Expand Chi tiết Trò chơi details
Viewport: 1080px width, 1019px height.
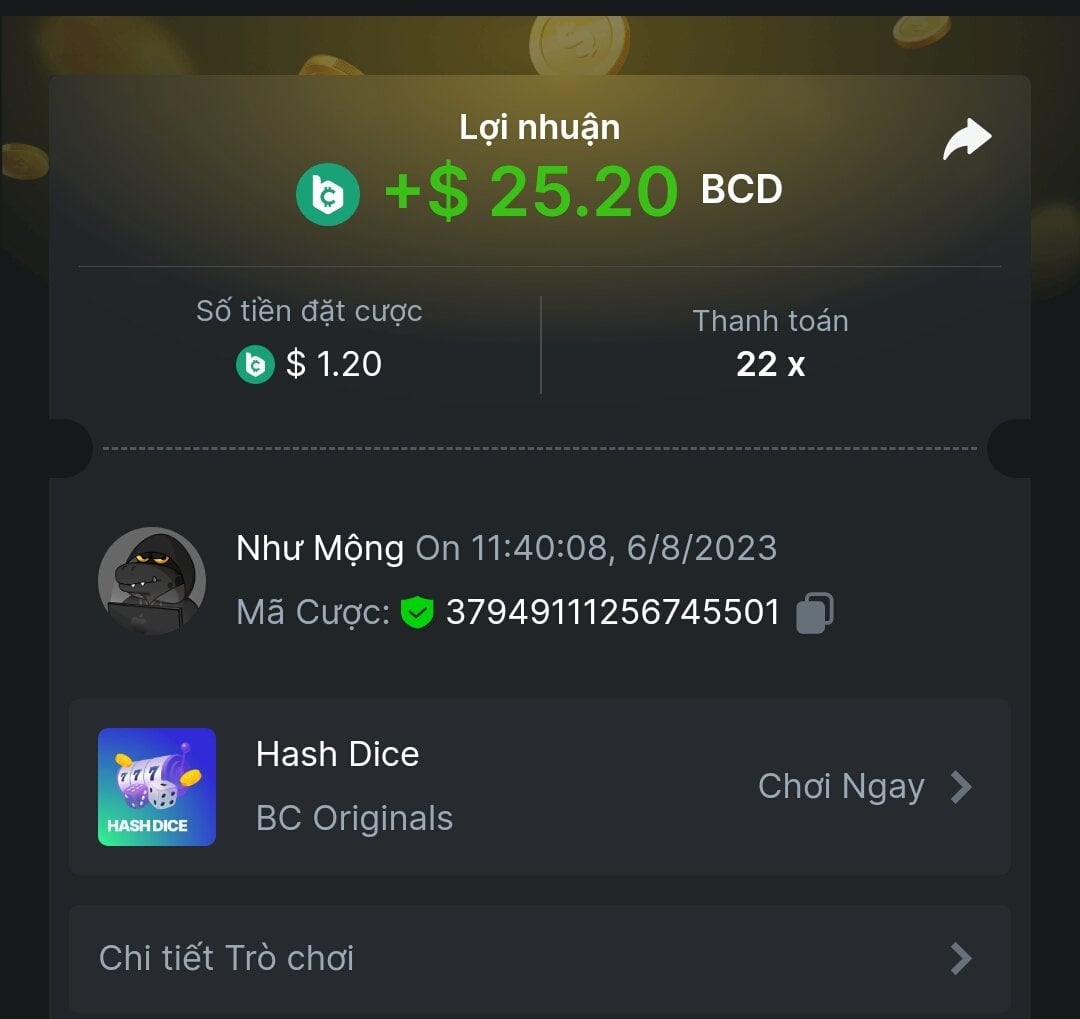click(x=540, y=958)
